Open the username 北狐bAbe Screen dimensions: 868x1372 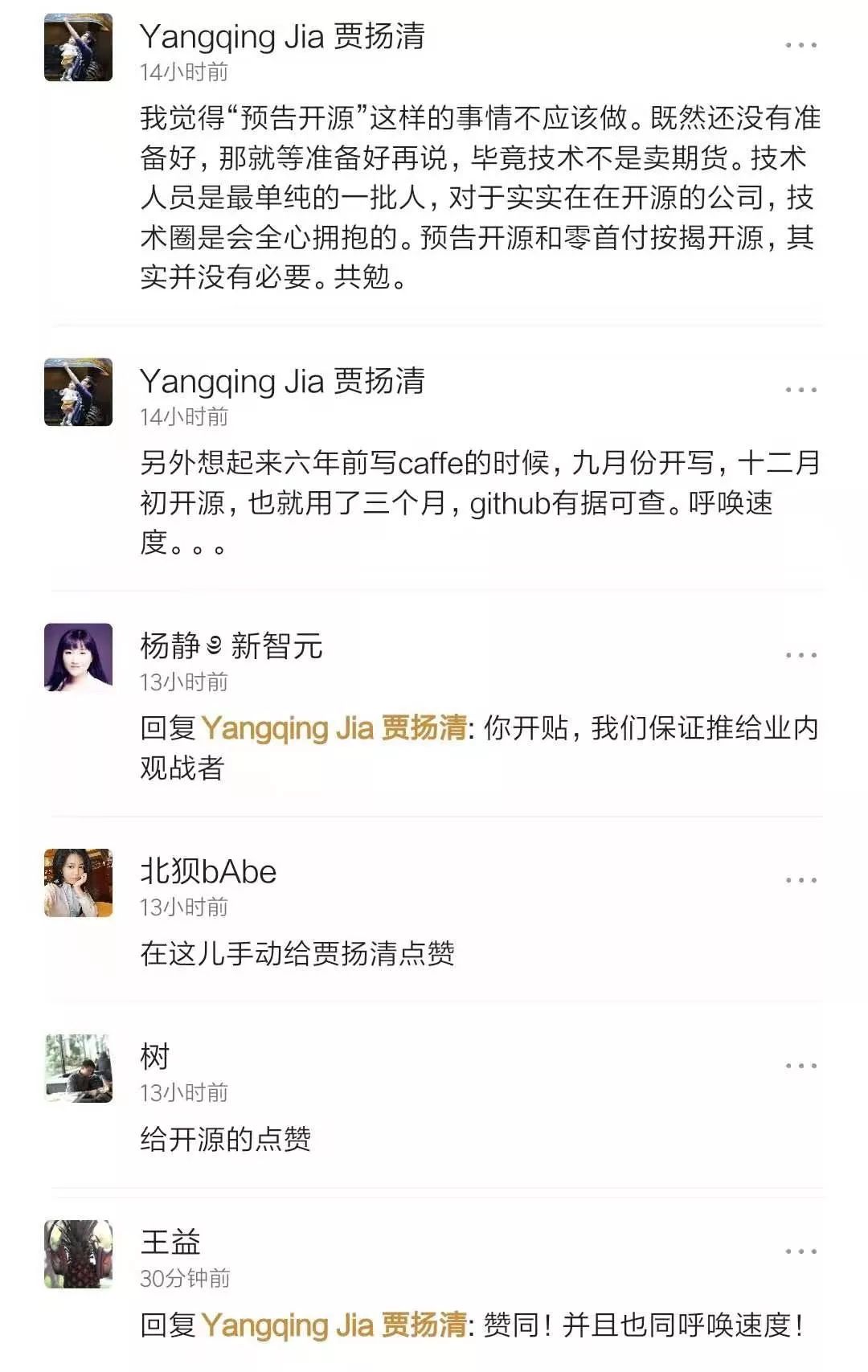pos(208,872)
